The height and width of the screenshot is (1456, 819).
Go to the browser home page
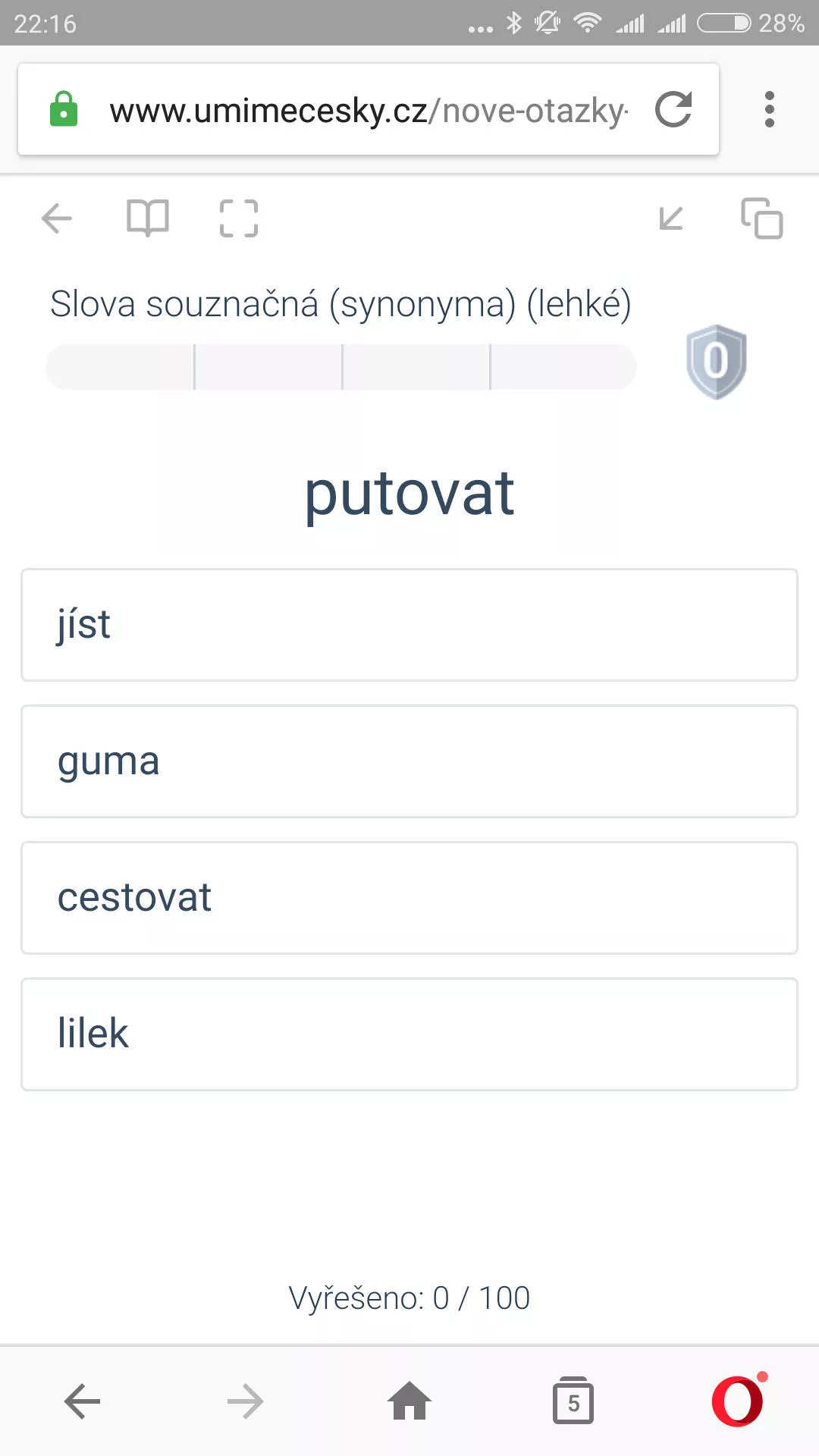pyautogui.click(x=409, y=1401)
